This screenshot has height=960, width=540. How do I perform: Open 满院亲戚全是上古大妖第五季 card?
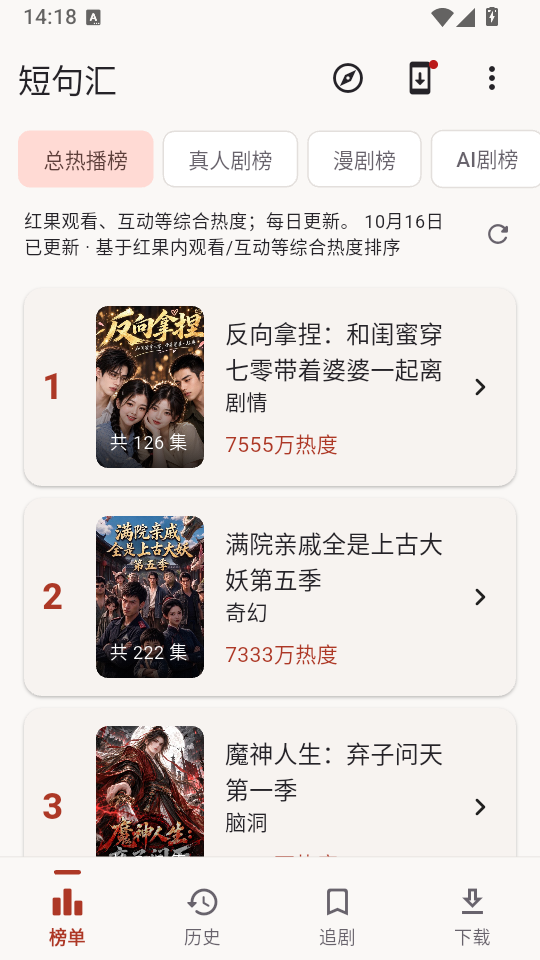[270, 597]
